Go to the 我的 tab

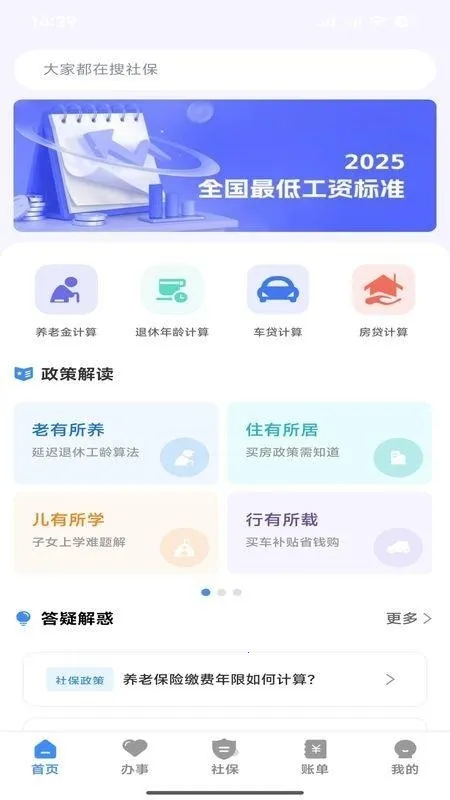coord(405,758)
